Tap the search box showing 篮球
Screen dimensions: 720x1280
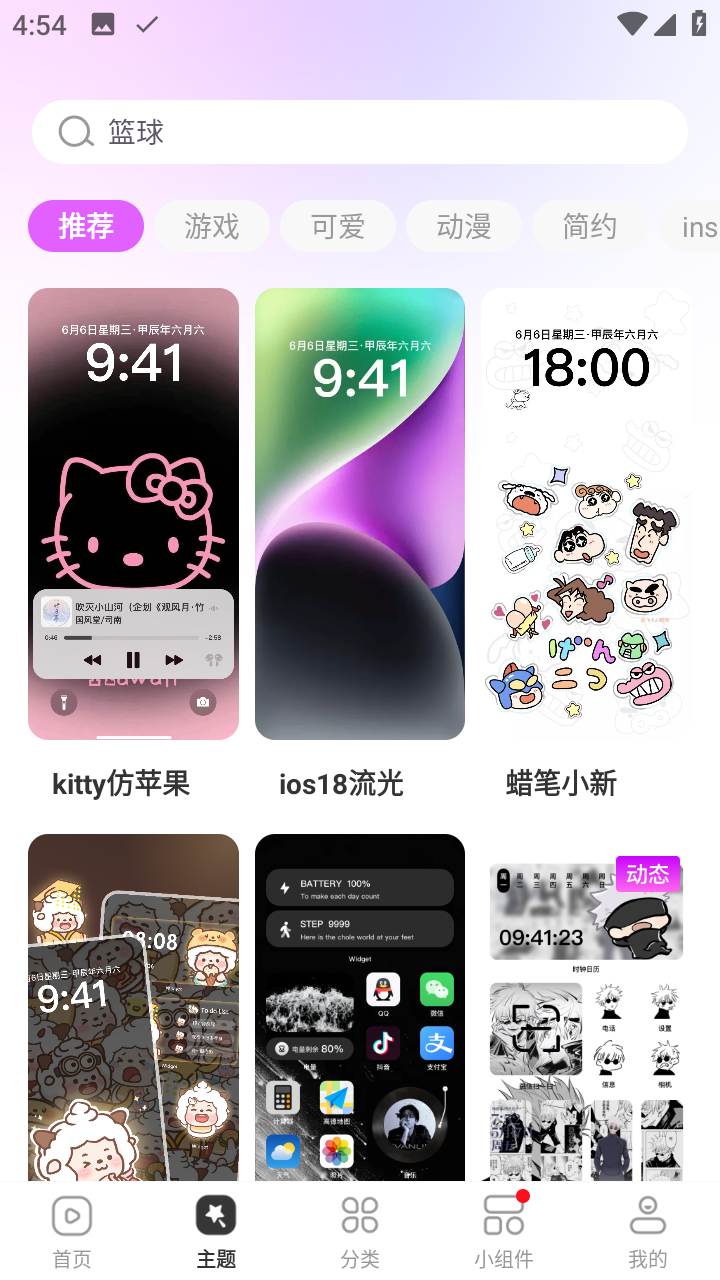pos(360,132)
